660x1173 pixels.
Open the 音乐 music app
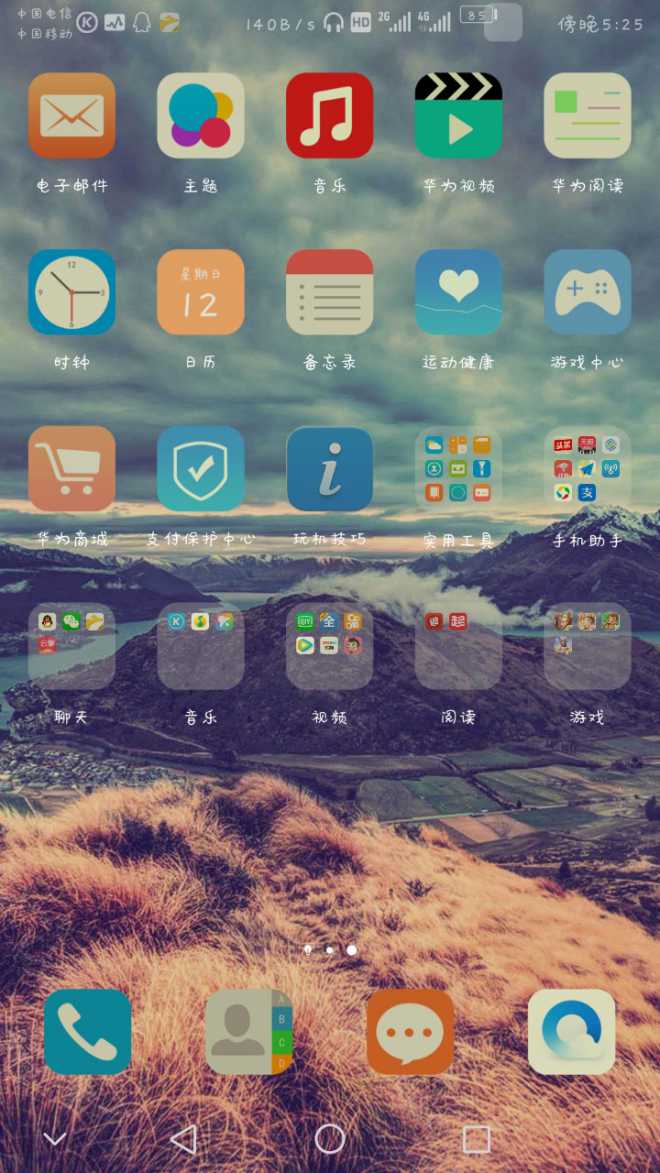coord(330,115)
